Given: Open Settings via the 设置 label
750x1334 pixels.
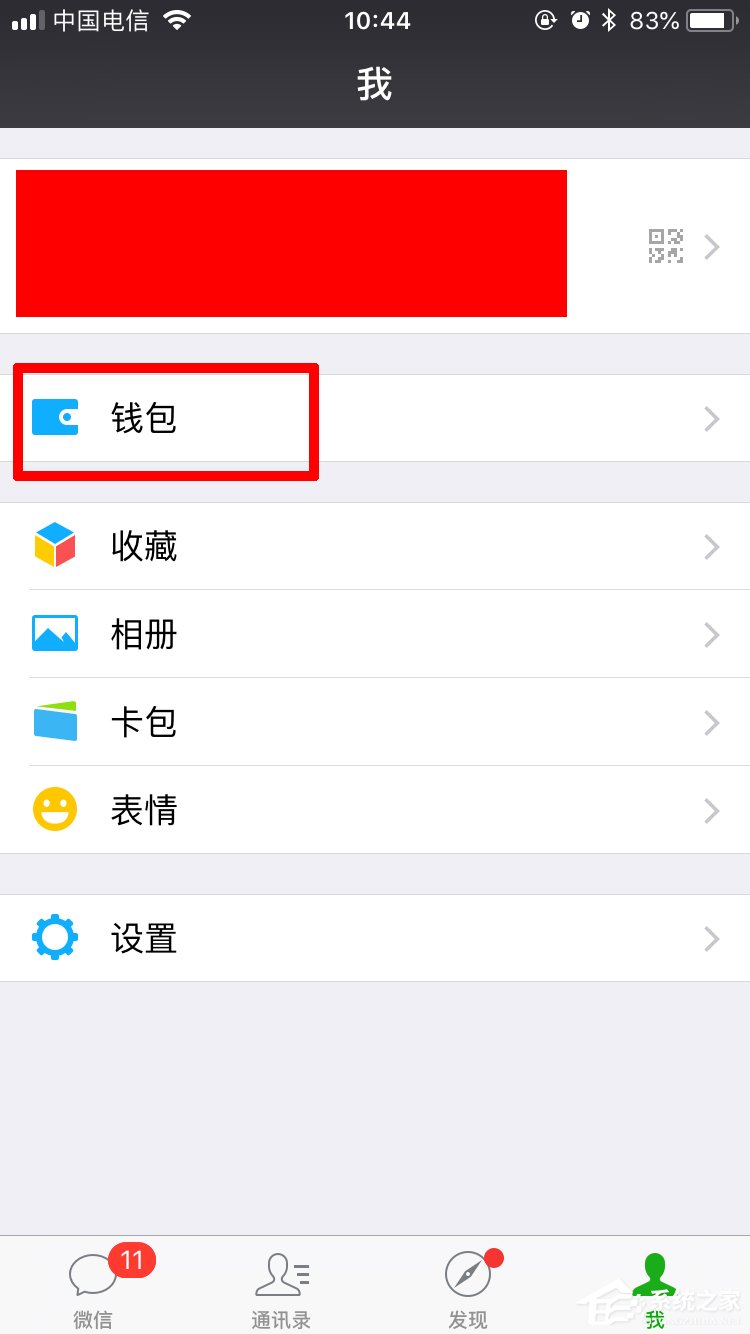Looking at the screenshot, I should click(x=144, y=938).
